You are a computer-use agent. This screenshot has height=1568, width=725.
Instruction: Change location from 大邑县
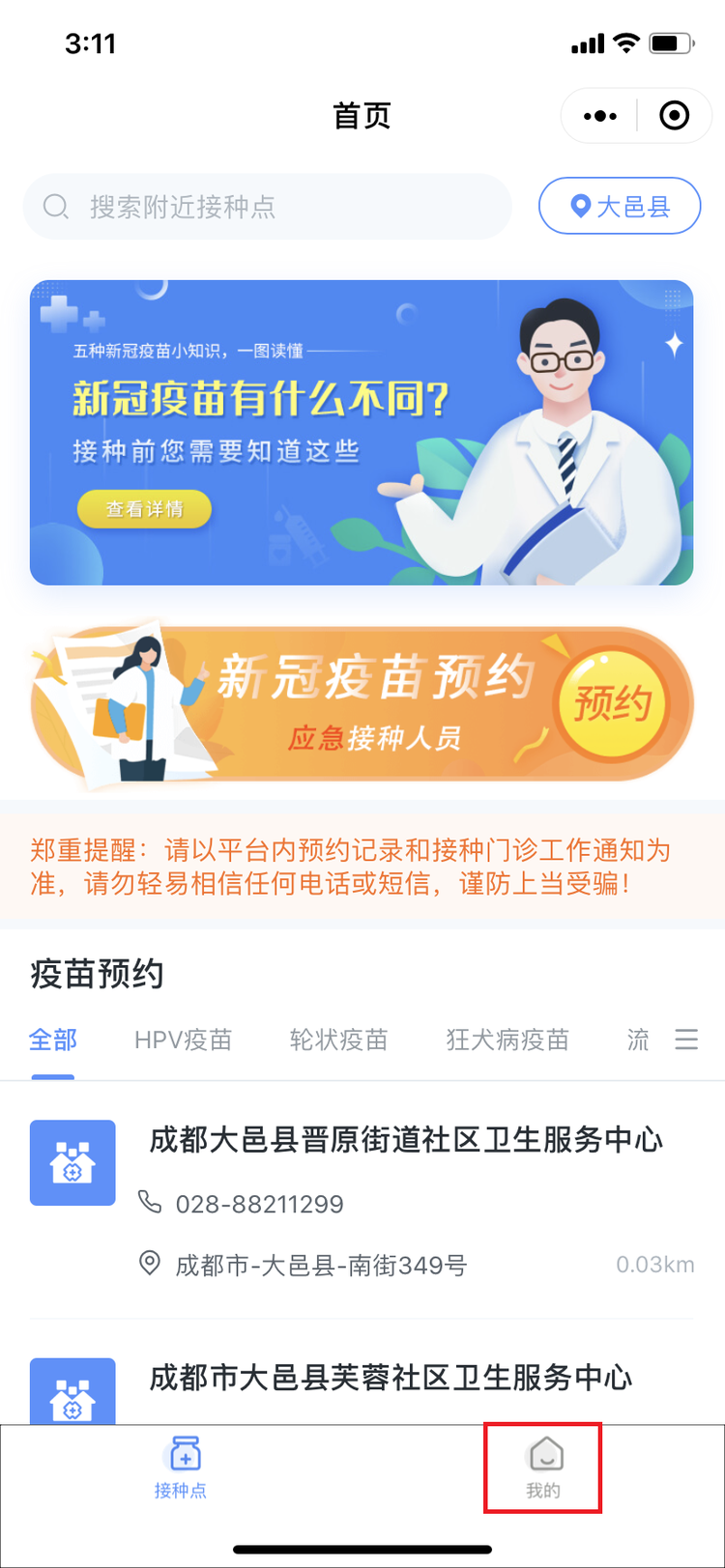point(620,206)
